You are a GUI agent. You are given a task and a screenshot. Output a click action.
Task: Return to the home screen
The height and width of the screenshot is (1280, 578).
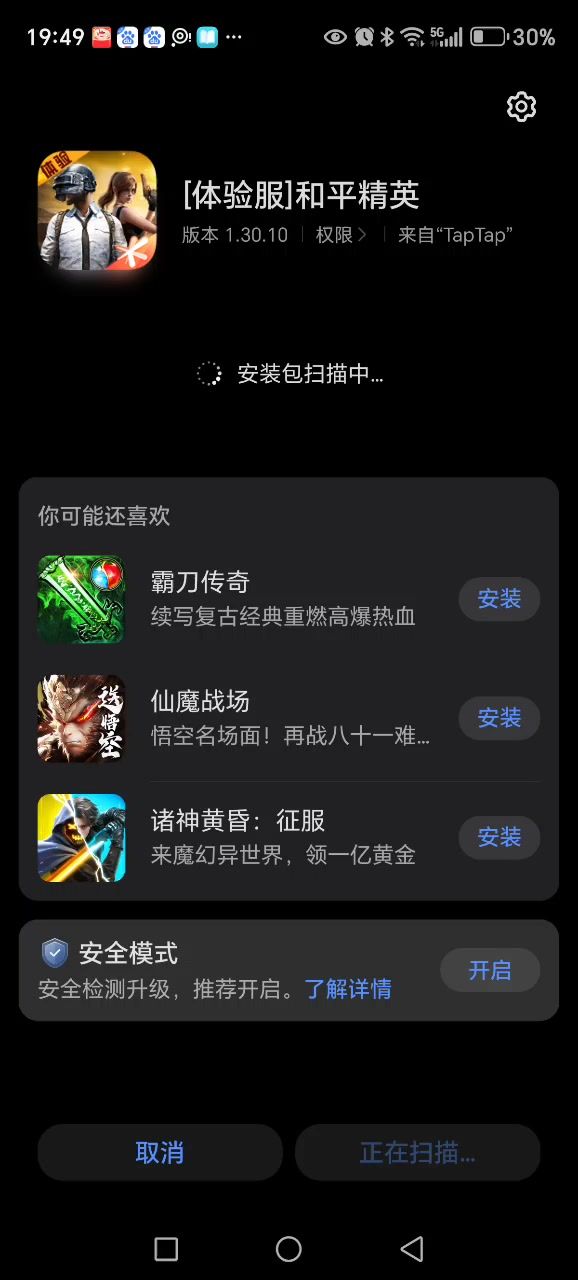(x=289, y=1248)
